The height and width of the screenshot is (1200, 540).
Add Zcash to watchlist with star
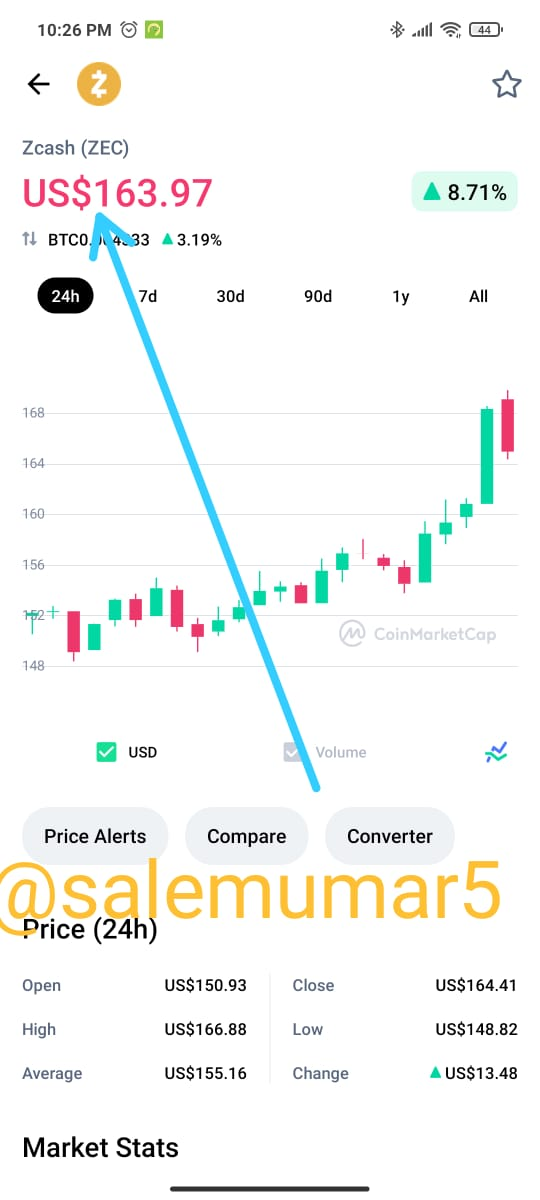pyautogui.click(x=507, y=85)
